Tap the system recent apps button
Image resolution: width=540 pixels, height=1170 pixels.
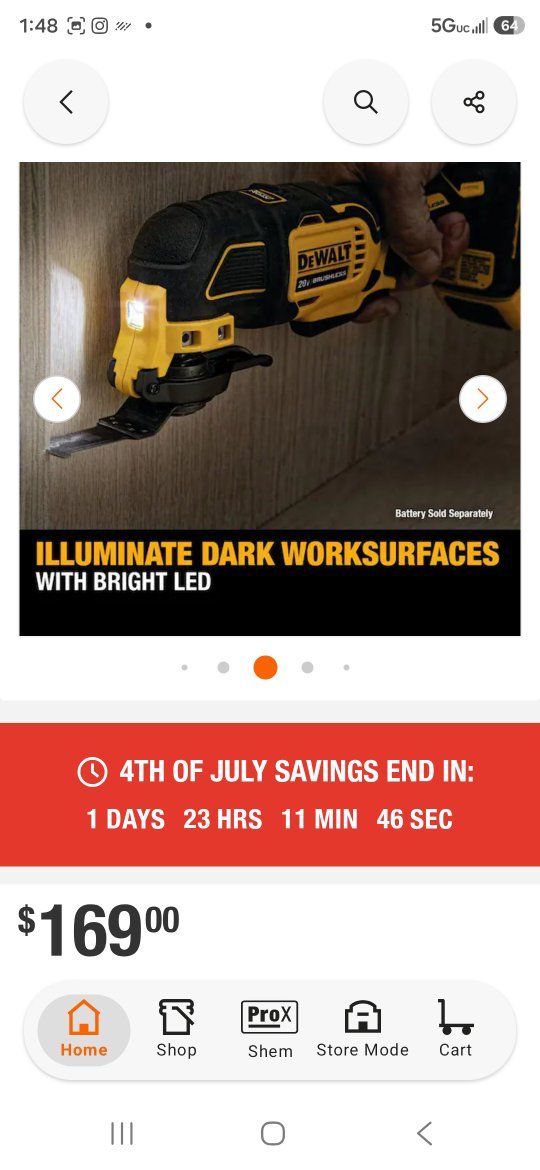(122, 1133)
